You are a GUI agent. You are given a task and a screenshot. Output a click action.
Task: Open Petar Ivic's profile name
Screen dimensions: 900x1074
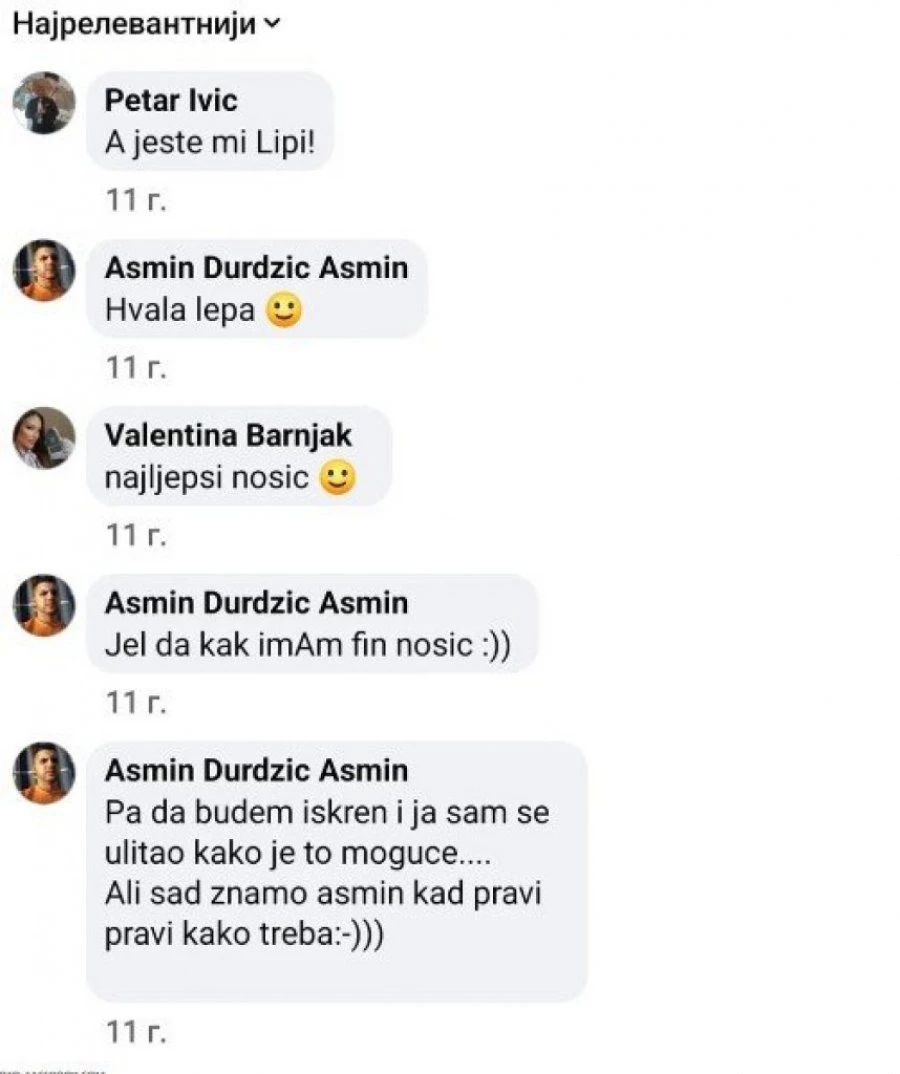tap(171, 101)
